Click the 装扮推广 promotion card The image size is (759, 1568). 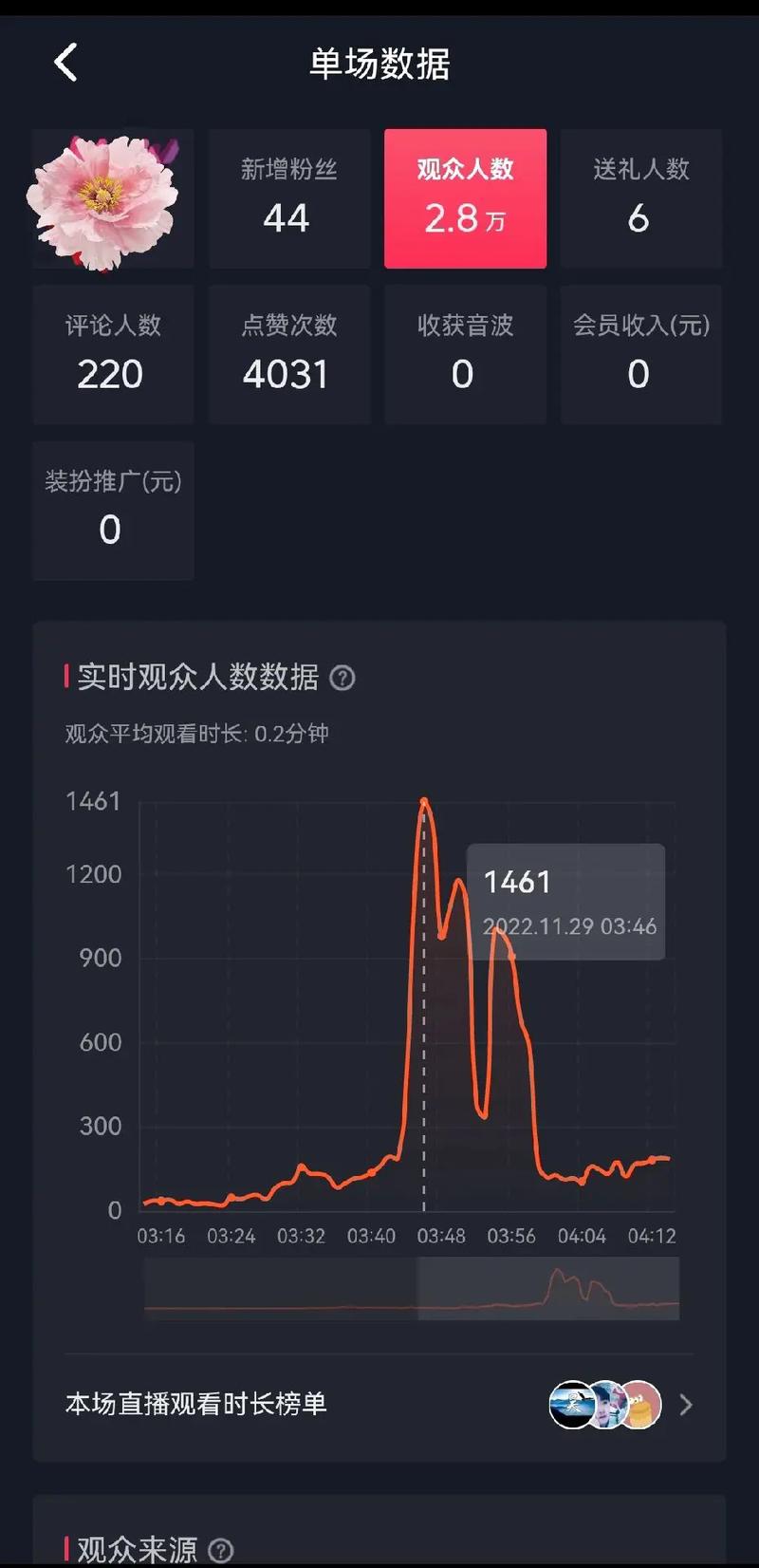tap(112, 511)
